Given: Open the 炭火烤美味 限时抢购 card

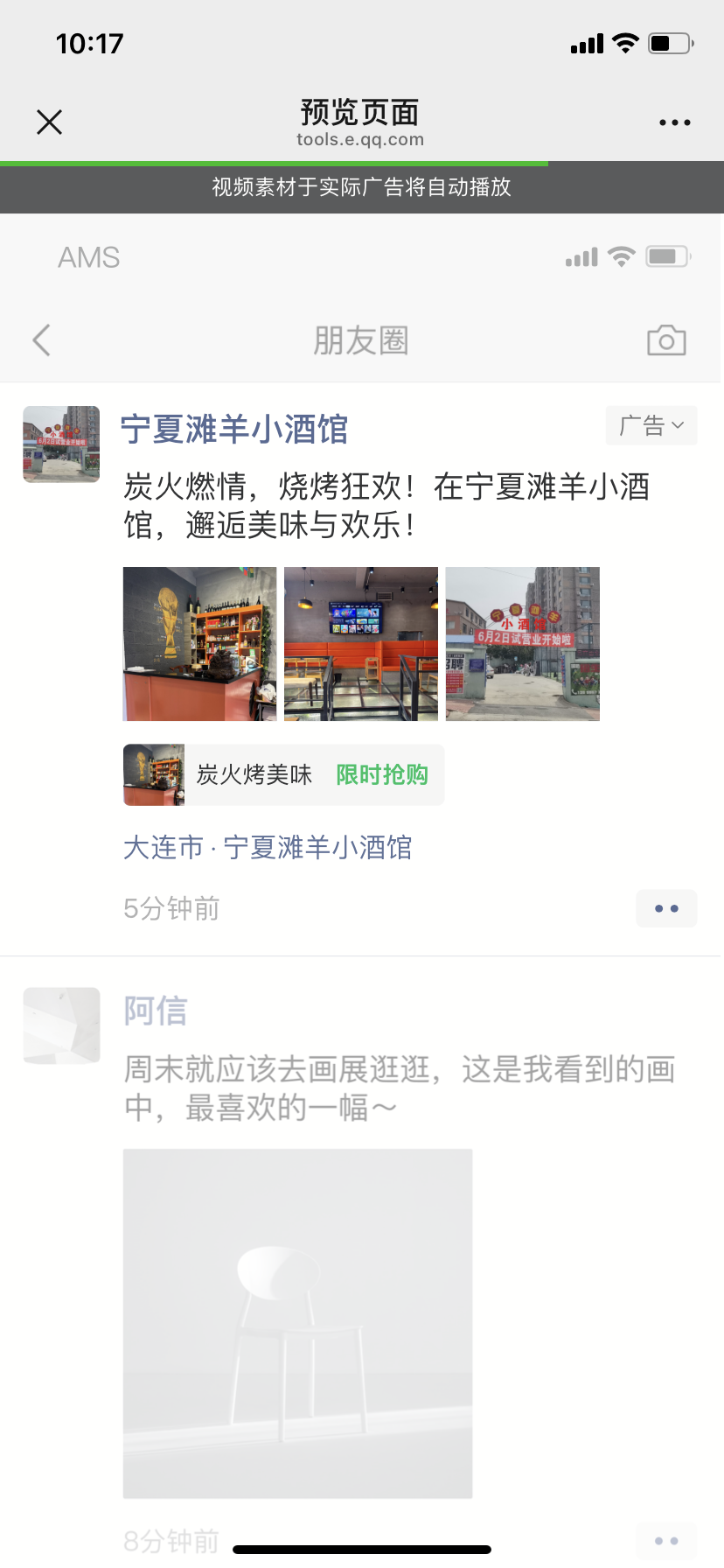Looking at the screenshot, I should [283, 774].
